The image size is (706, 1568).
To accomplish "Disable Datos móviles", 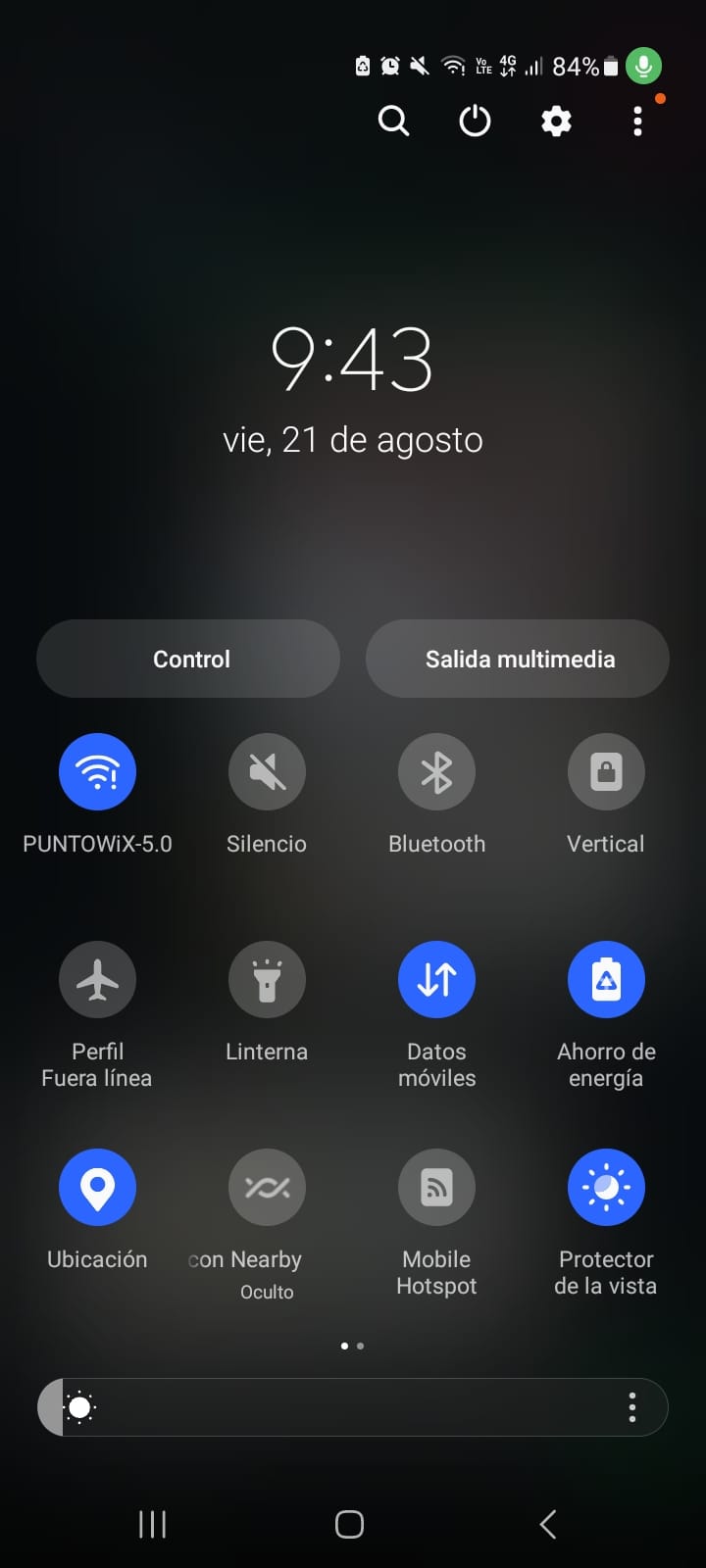I will [x=436, y=980].
